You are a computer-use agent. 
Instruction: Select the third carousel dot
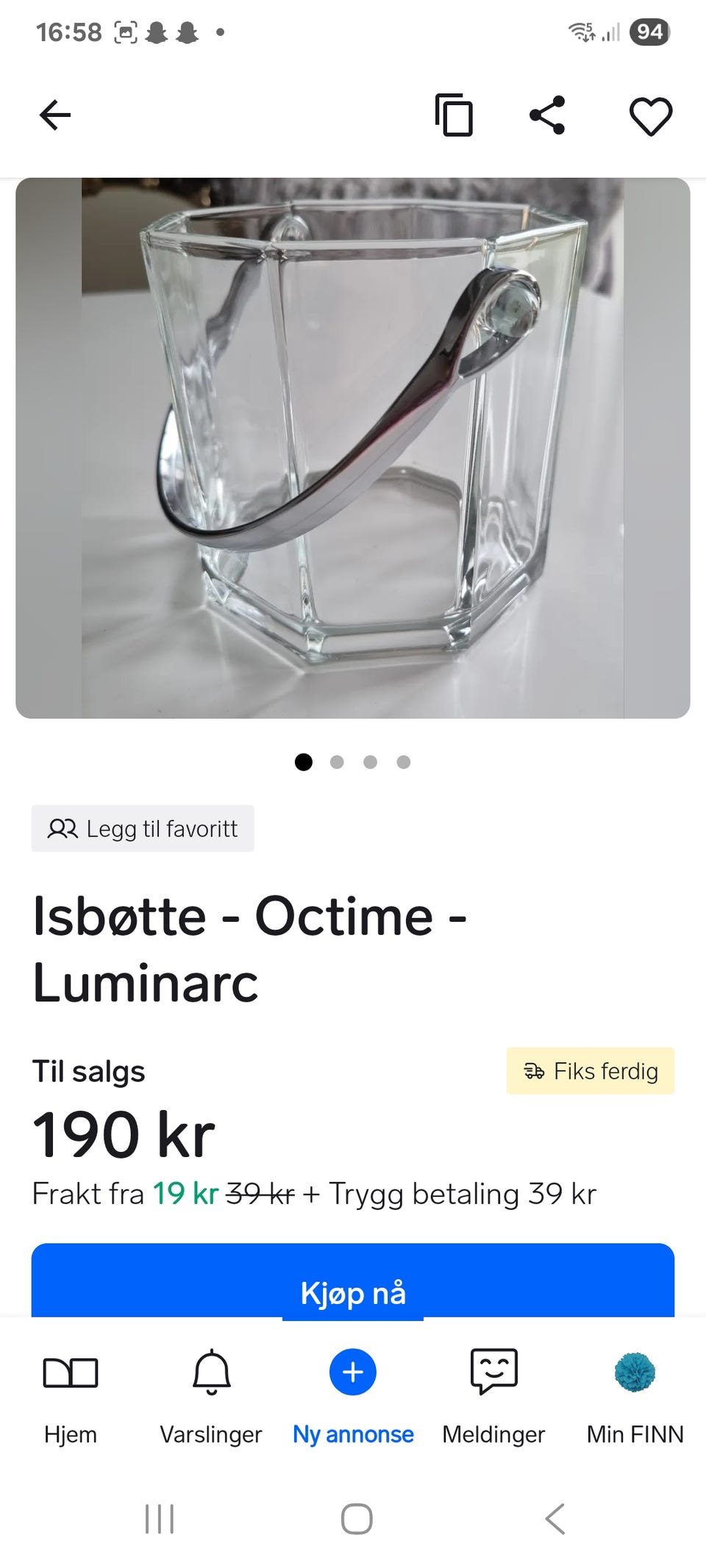click(370, 762)
